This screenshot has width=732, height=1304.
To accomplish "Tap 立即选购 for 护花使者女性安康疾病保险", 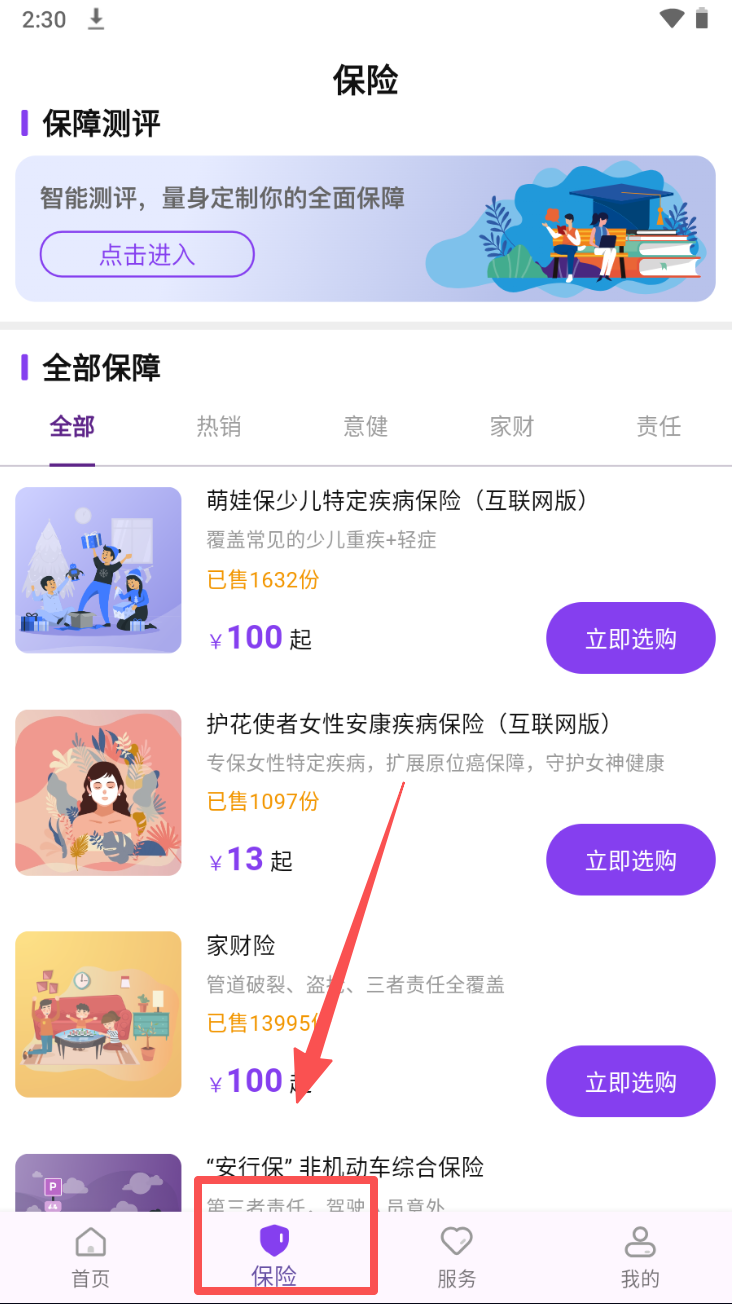I will (630, 861).
